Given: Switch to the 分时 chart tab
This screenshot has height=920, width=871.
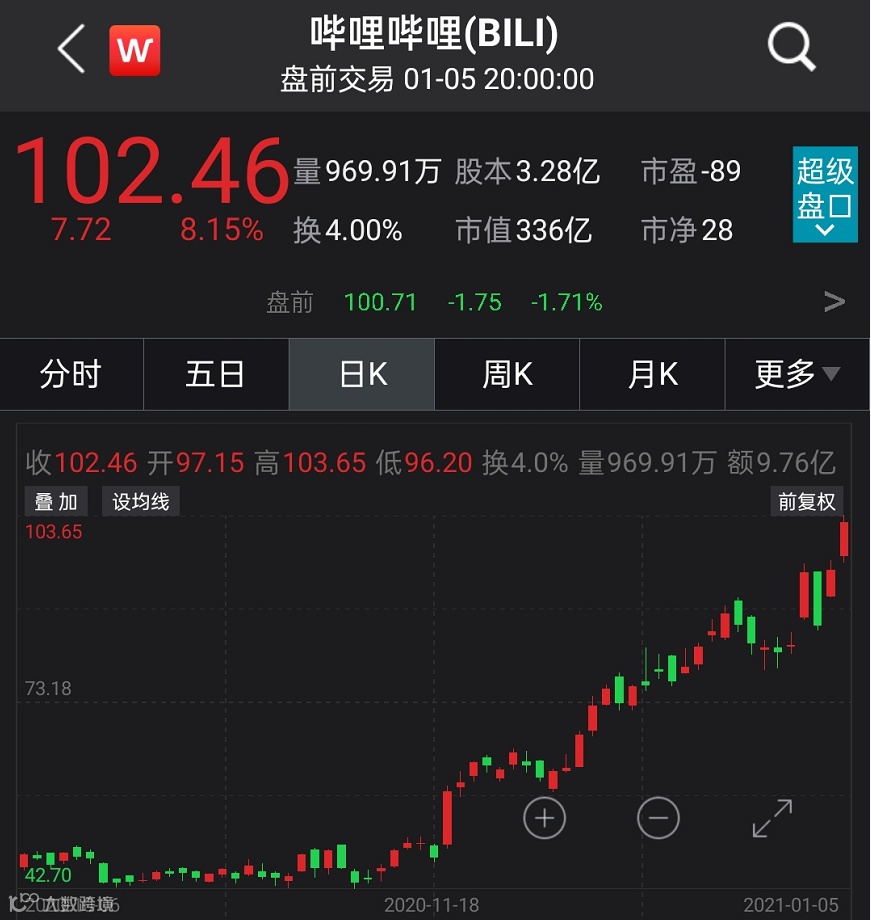Looking at the screenshot, I should (x=71, y=374).
